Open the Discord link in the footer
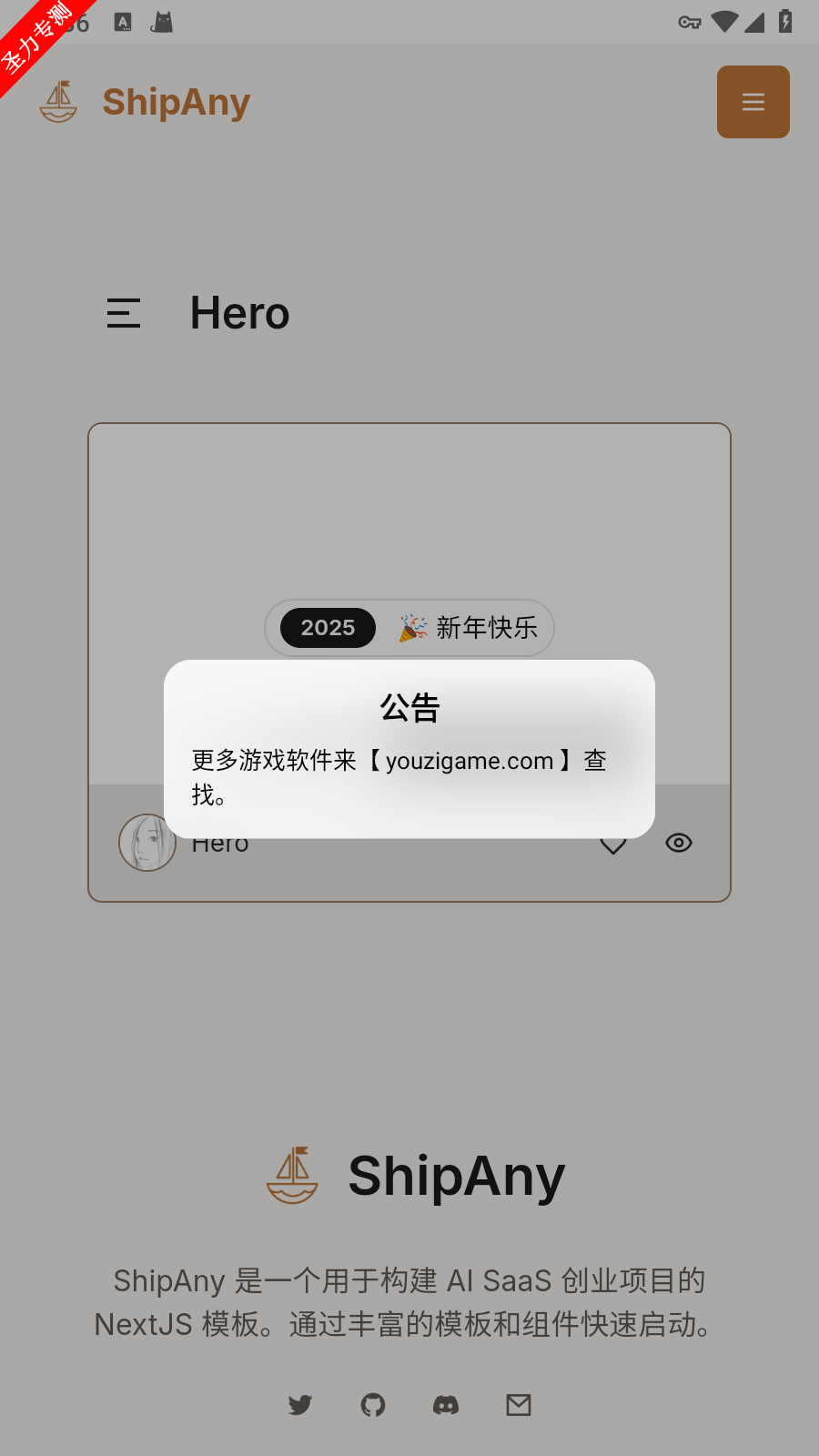Viewport: 819px width, 1456px height. pos(446,1405)
